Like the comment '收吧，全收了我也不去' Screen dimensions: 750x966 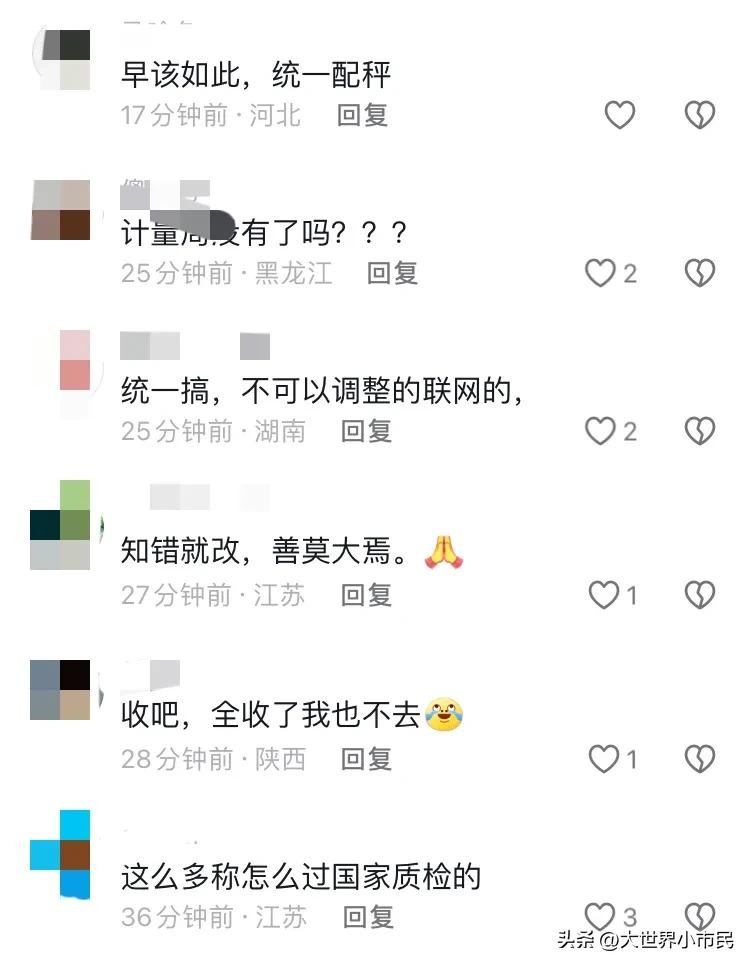(604, 759)
